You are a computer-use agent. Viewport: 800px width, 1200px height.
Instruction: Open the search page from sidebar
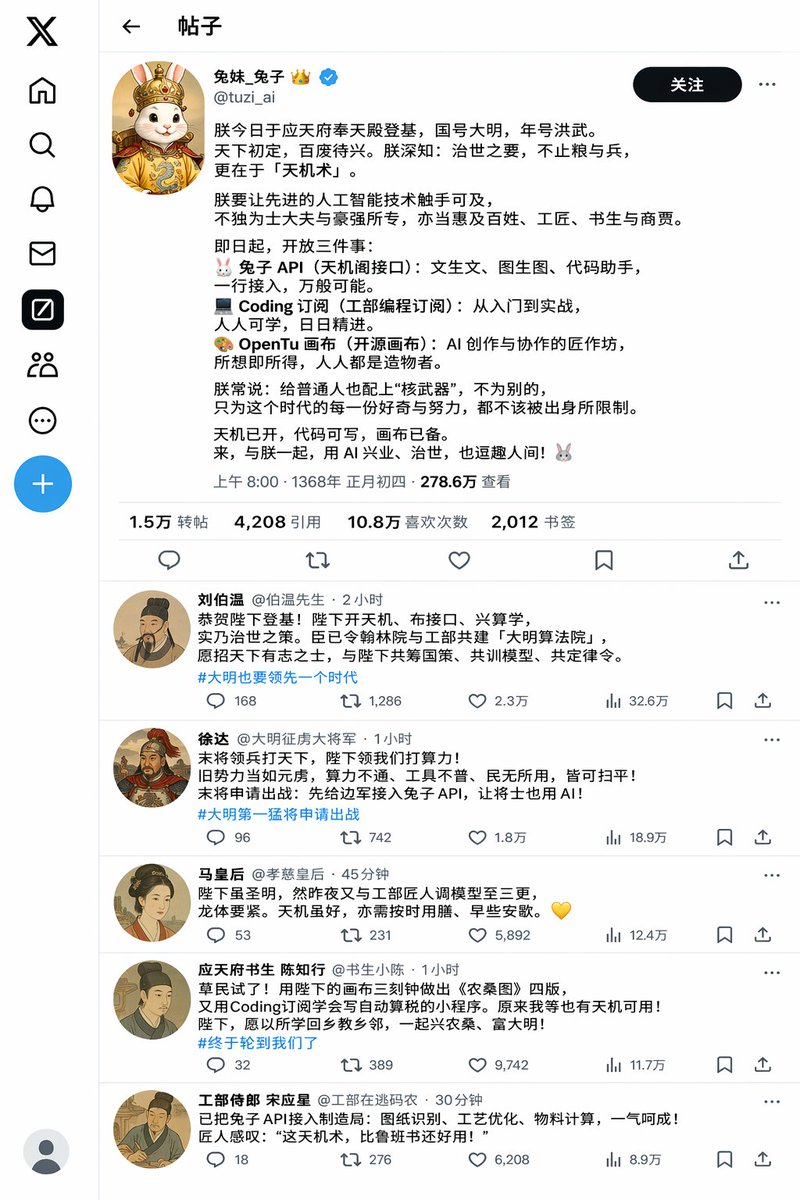tap(42, 145)
